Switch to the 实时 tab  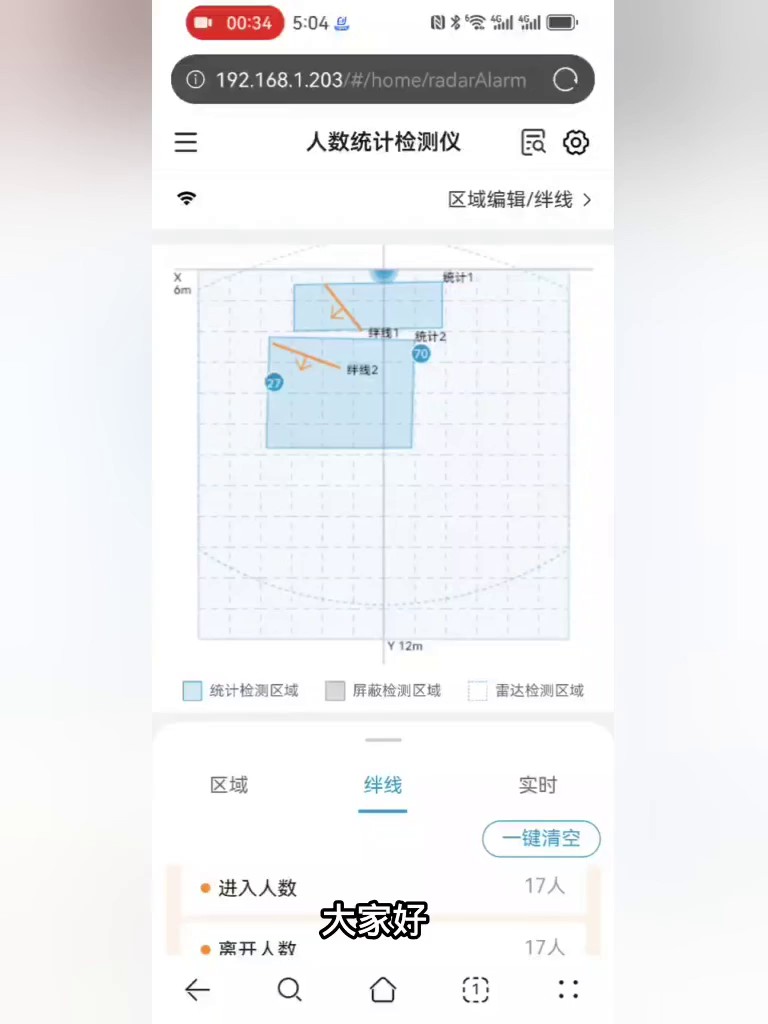click(x=537, y=785)
